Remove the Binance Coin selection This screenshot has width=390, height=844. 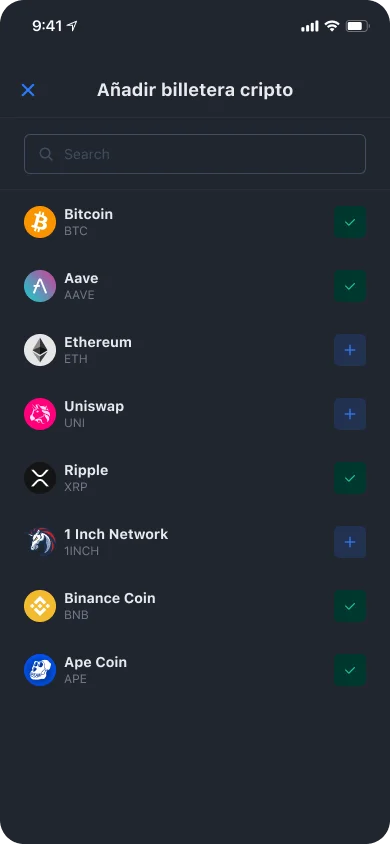350,606
